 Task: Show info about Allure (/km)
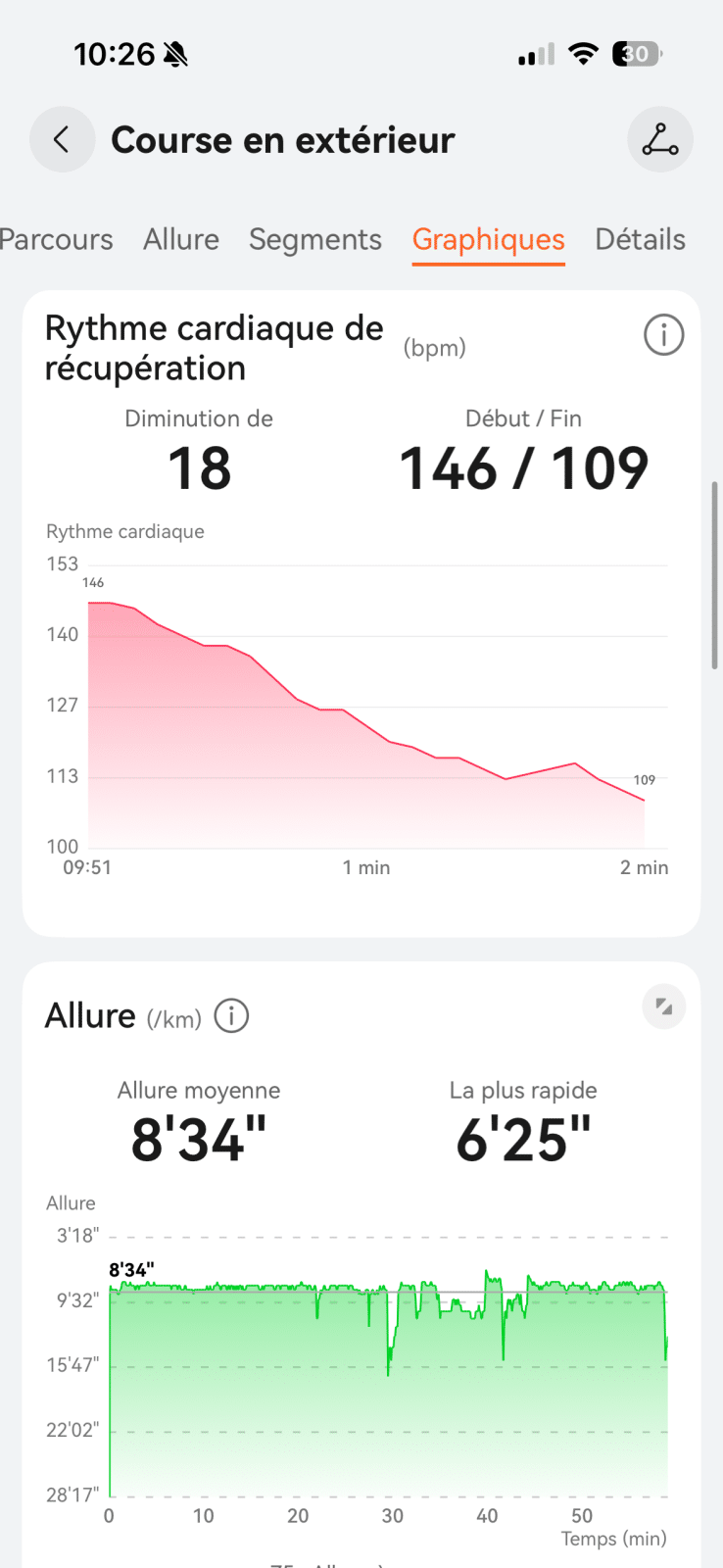pyautogui.click(x=231, y=1015)
